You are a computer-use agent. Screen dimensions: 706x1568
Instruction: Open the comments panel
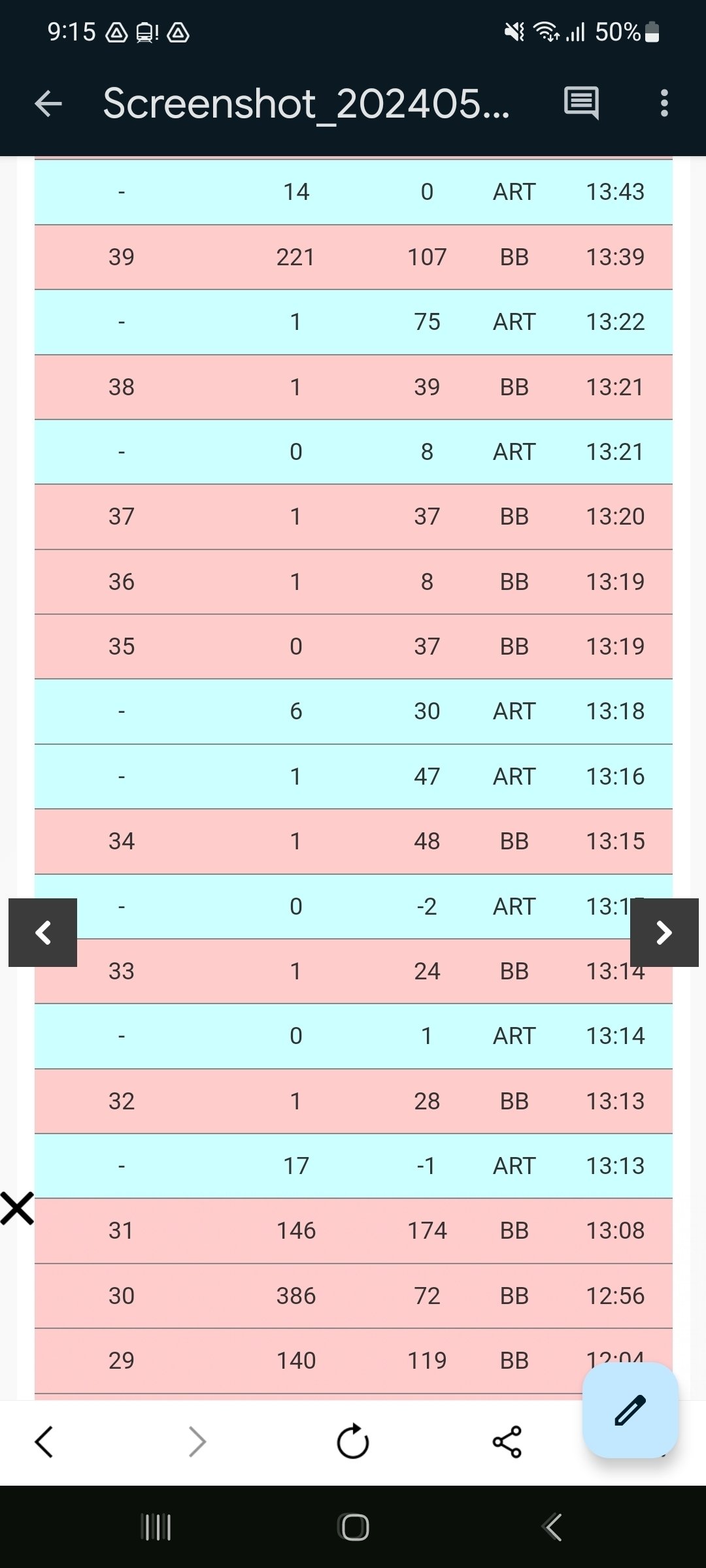[581, 103]
